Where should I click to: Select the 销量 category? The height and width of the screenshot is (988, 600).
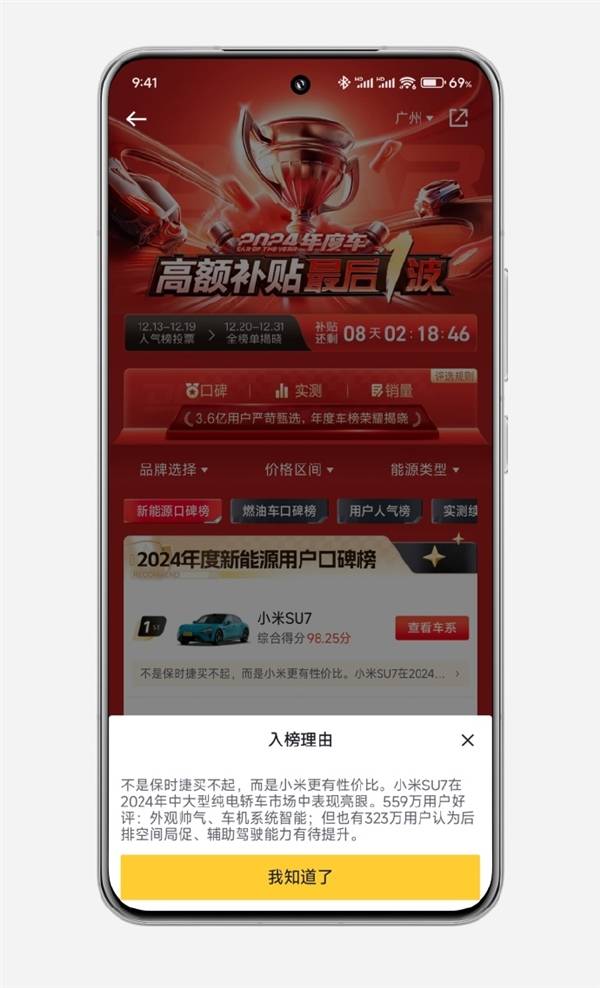point(391,391)
